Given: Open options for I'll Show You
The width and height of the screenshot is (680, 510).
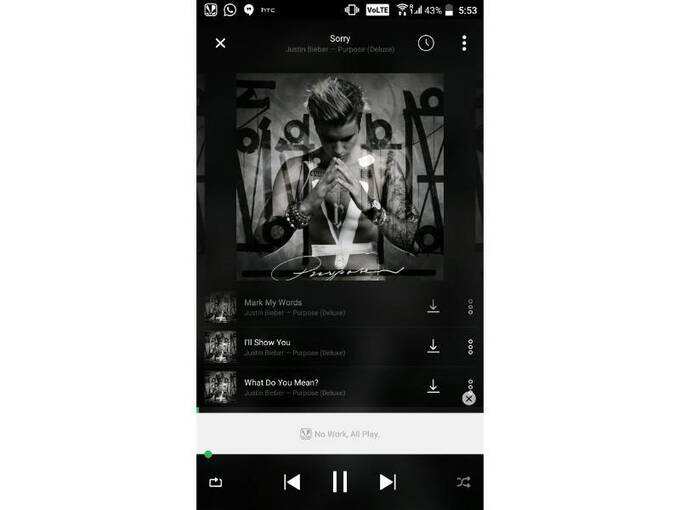Looking at the screenshot, I should [x=470, y=347].
